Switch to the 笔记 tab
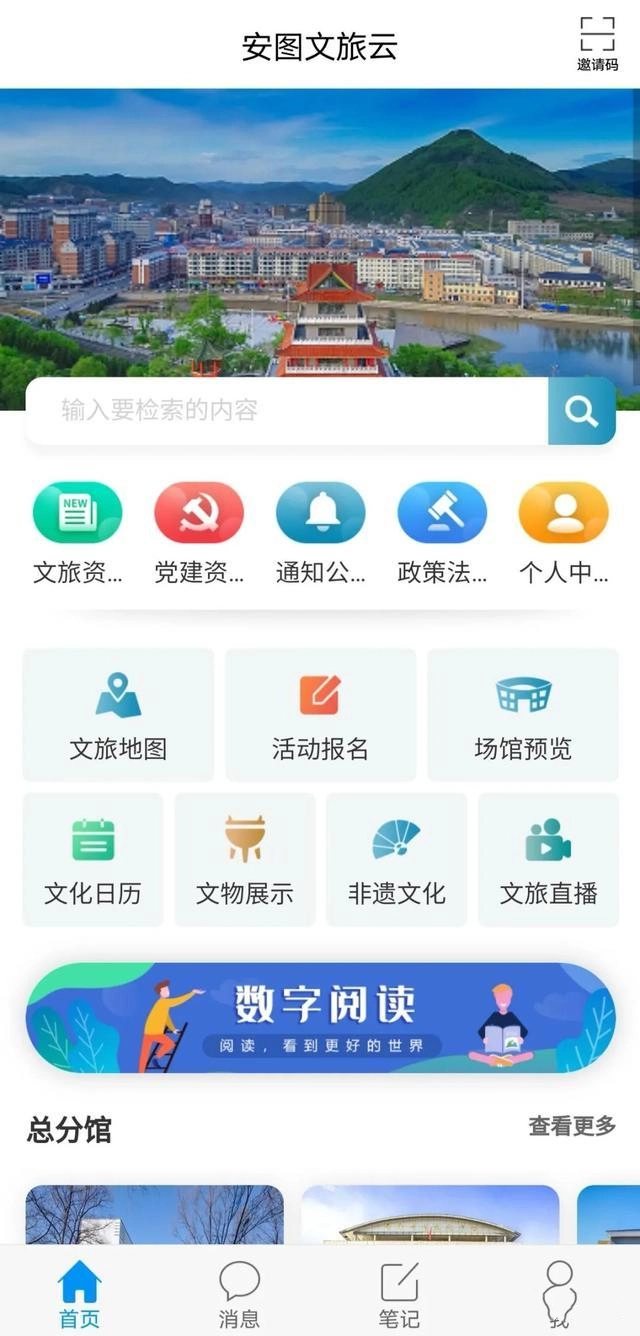The height and width of the screenshot is (1336, 640). point(399,1294)
